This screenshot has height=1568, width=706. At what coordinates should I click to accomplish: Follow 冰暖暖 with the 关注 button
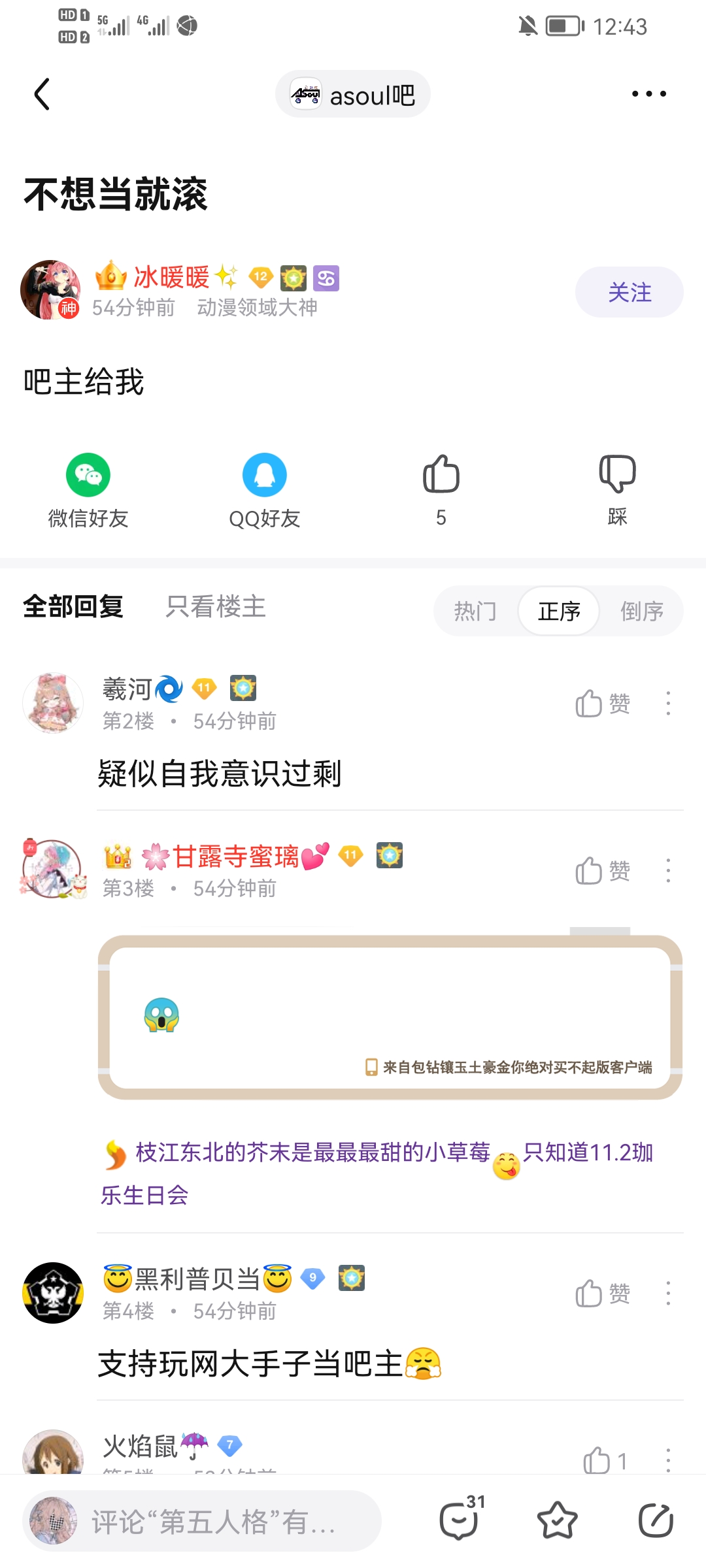[x=629, y=292]
